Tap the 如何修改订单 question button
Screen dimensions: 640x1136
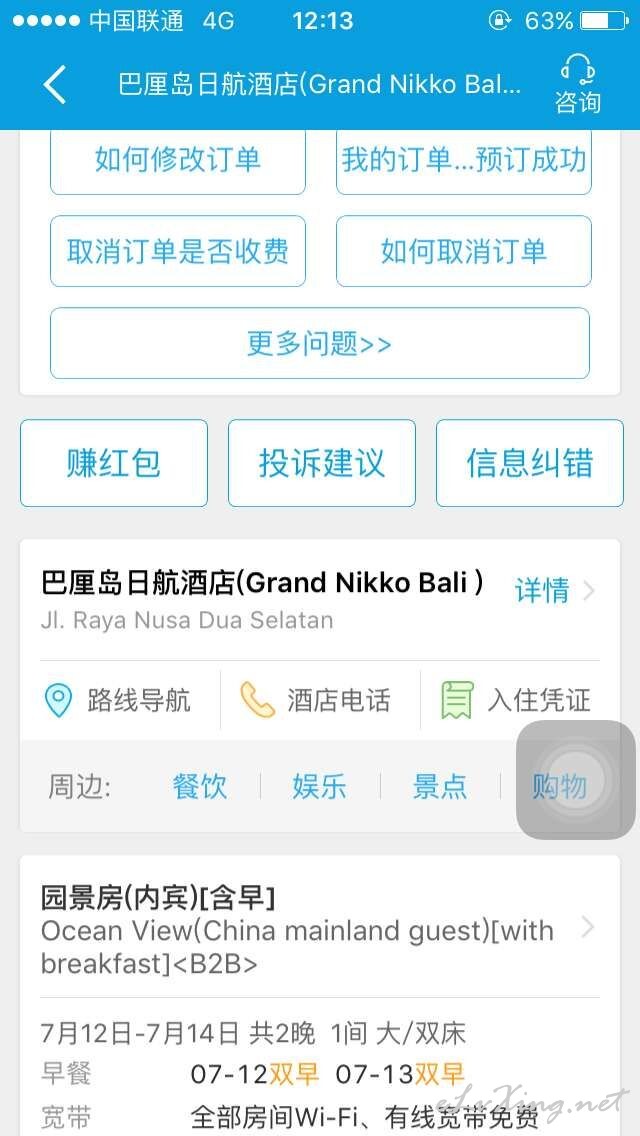[x=178, y=160]
